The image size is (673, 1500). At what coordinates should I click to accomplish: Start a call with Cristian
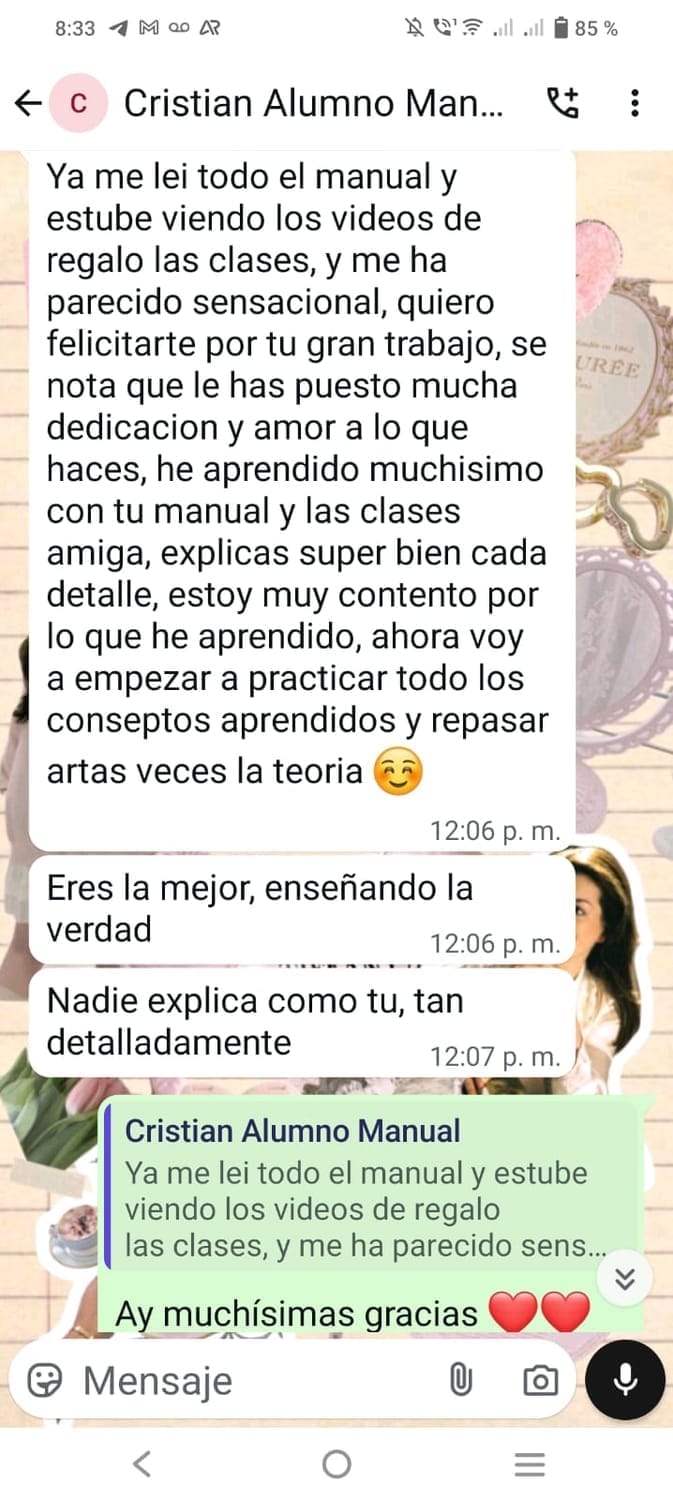pos(563,103)
